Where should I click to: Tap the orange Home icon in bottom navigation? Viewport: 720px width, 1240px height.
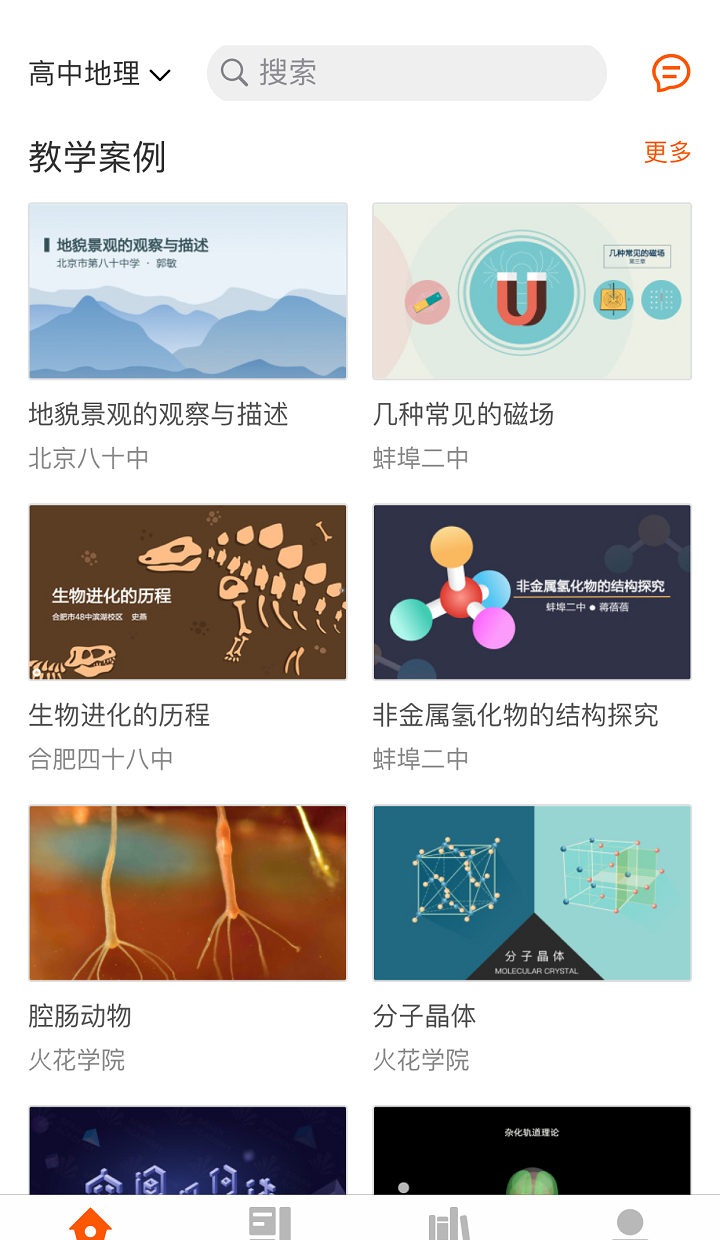click(90, 1222)
